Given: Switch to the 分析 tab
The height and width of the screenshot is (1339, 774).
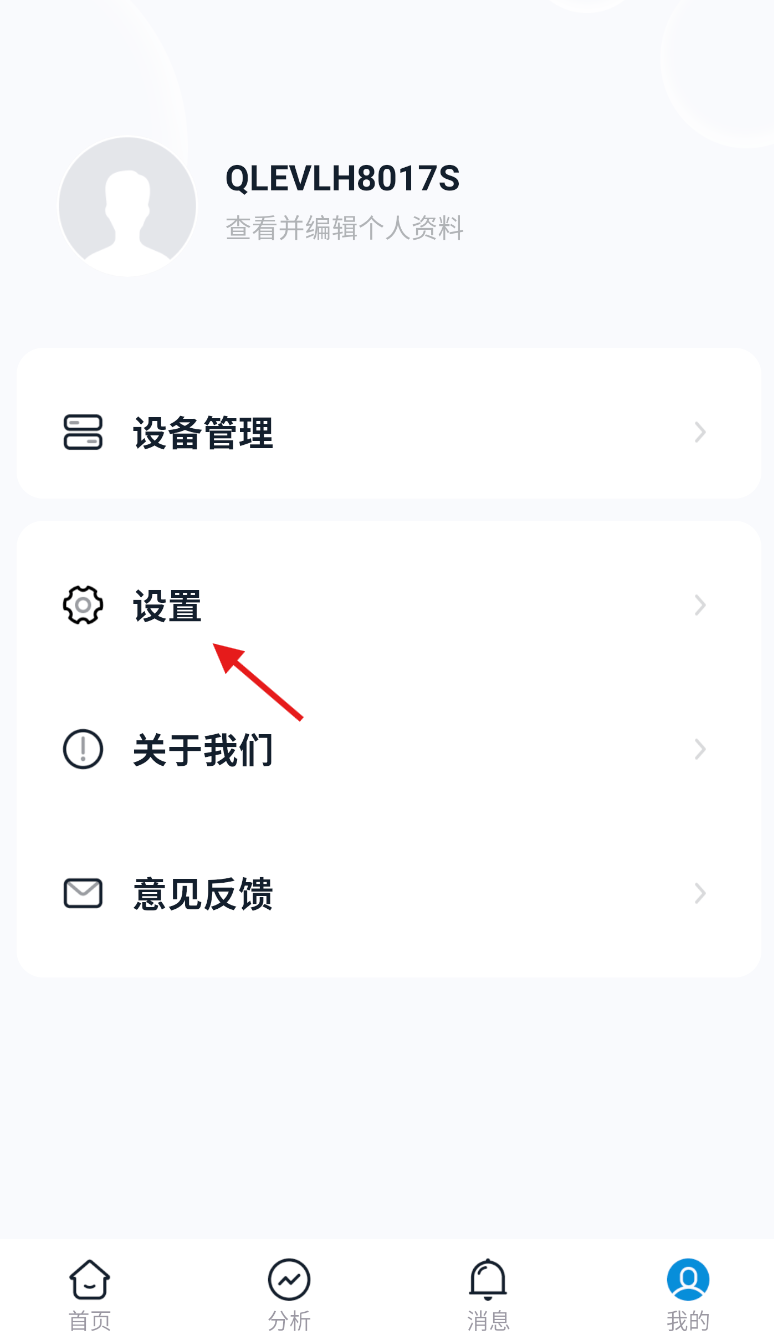Looking at the screenshot, I should pyautogui.click(x=289, y=1294).
